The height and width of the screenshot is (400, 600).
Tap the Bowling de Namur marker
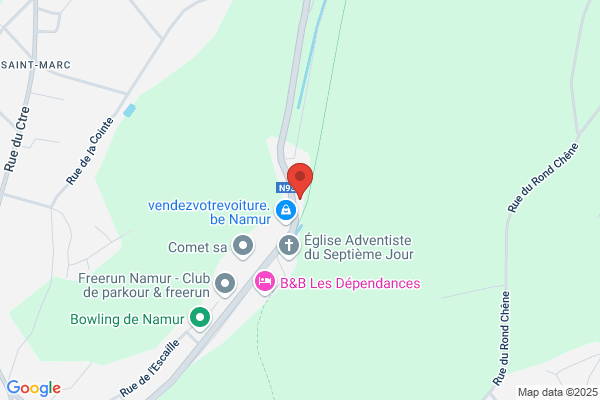[200, 318]
